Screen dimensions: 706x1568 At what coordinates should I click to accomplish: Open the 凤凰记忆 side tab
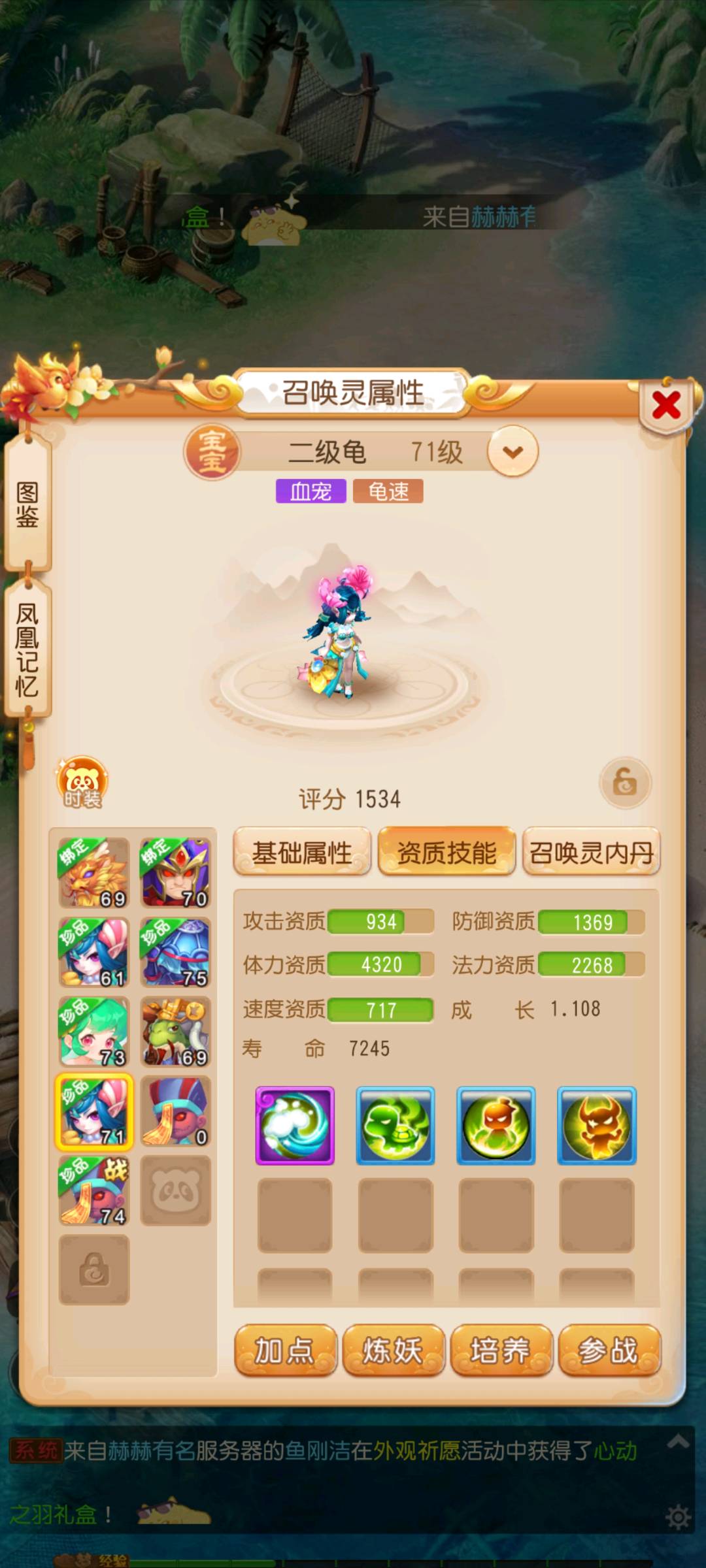click(x=27, y=650)
